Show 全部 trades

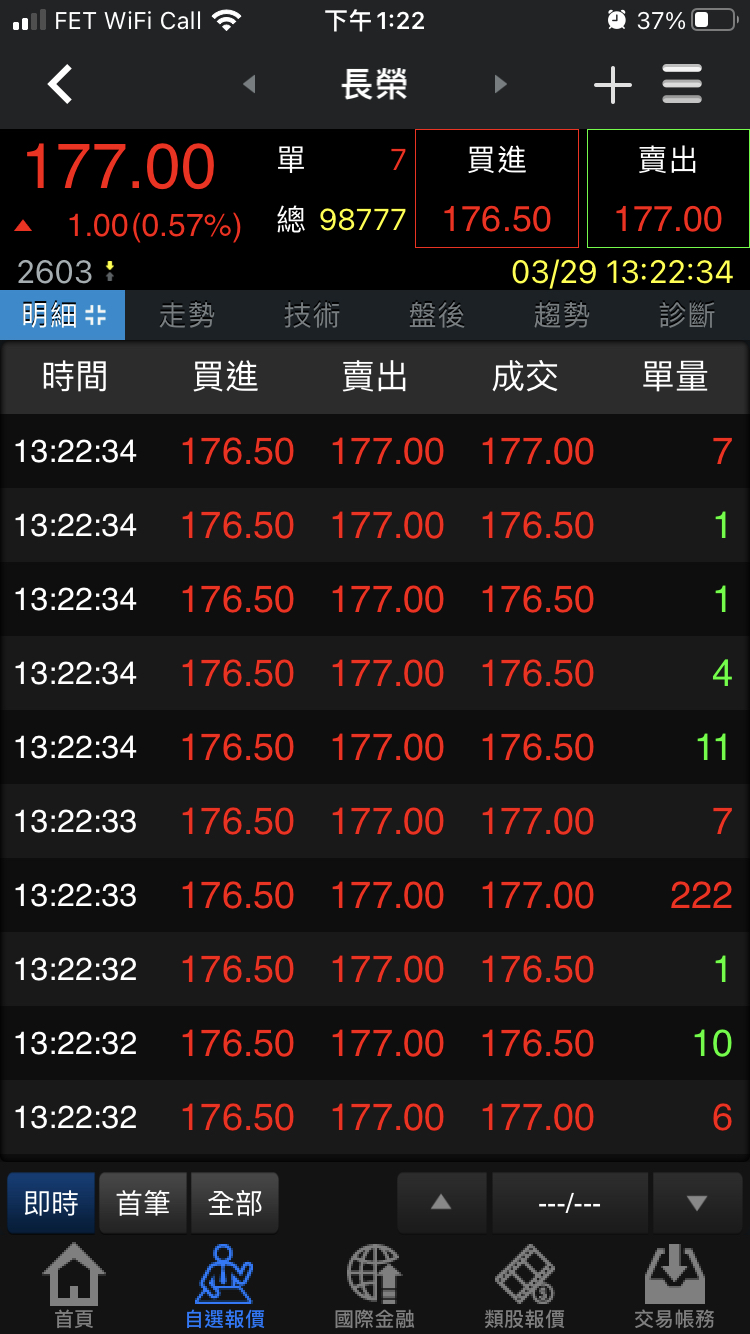pos(235,1203)
